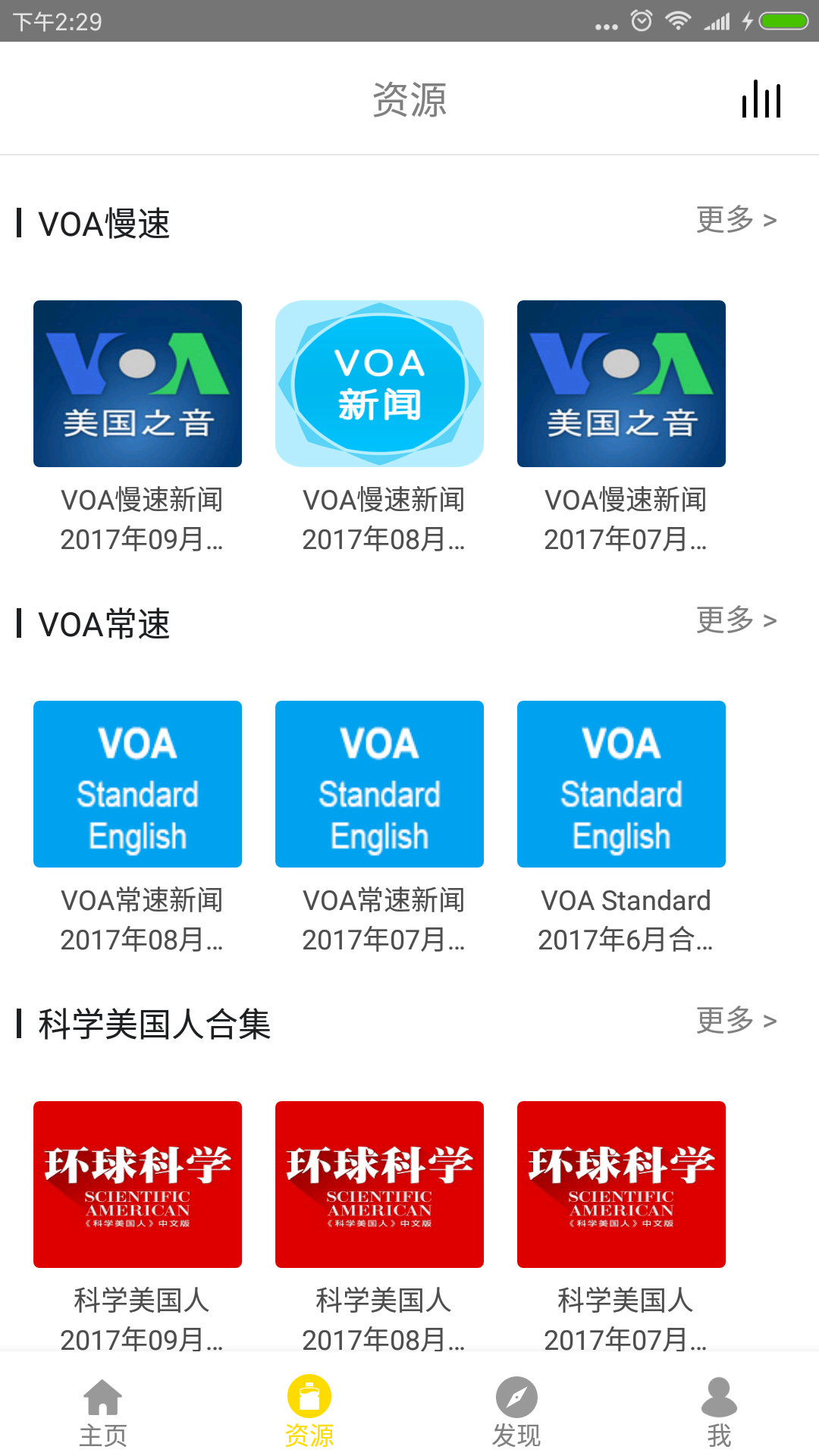Open 科学美国人 2017年07月 collection
The height and width of the screenshot is (1456, 819).
(x=621, y=1185)
